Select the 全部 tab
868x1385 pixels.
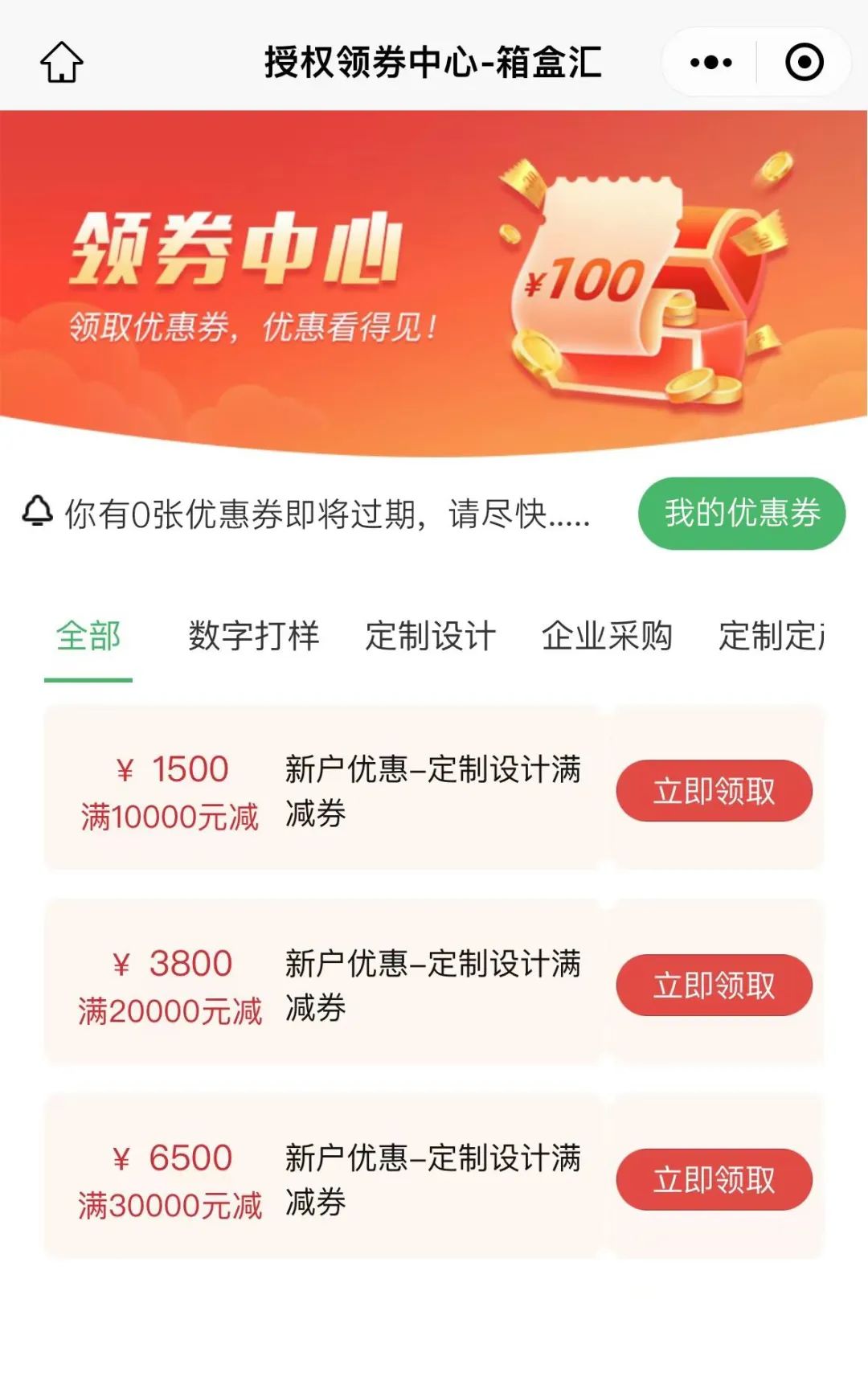(88, 637)
